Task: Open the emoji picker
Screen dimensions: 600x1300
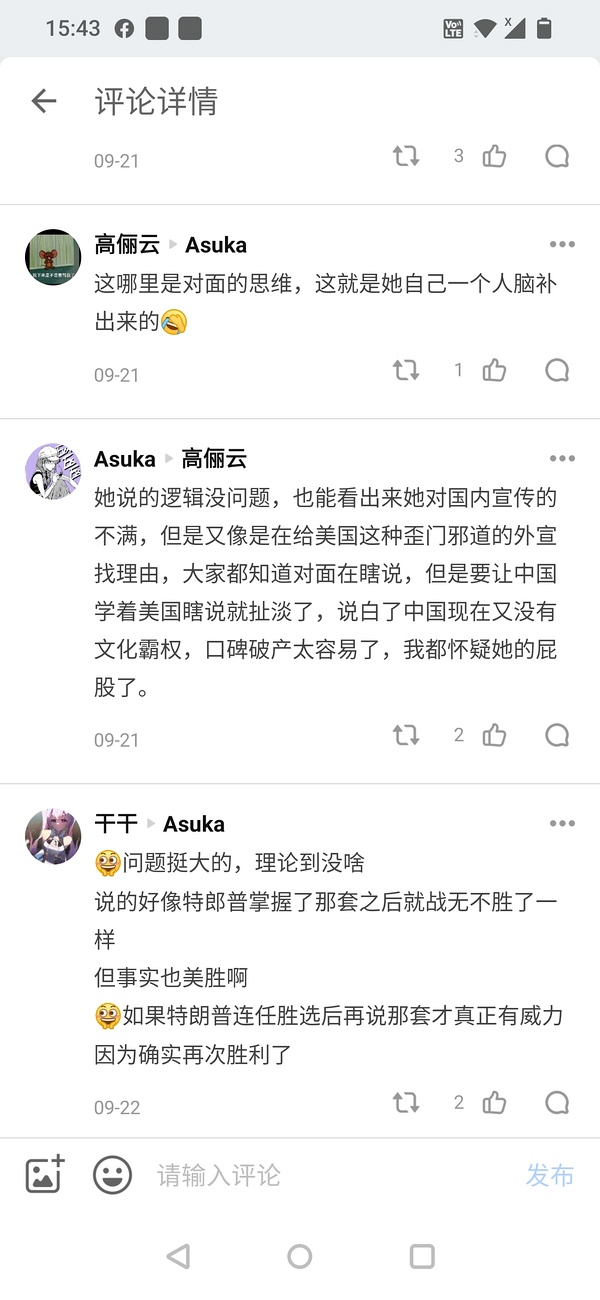Action: coord(112,1175)
